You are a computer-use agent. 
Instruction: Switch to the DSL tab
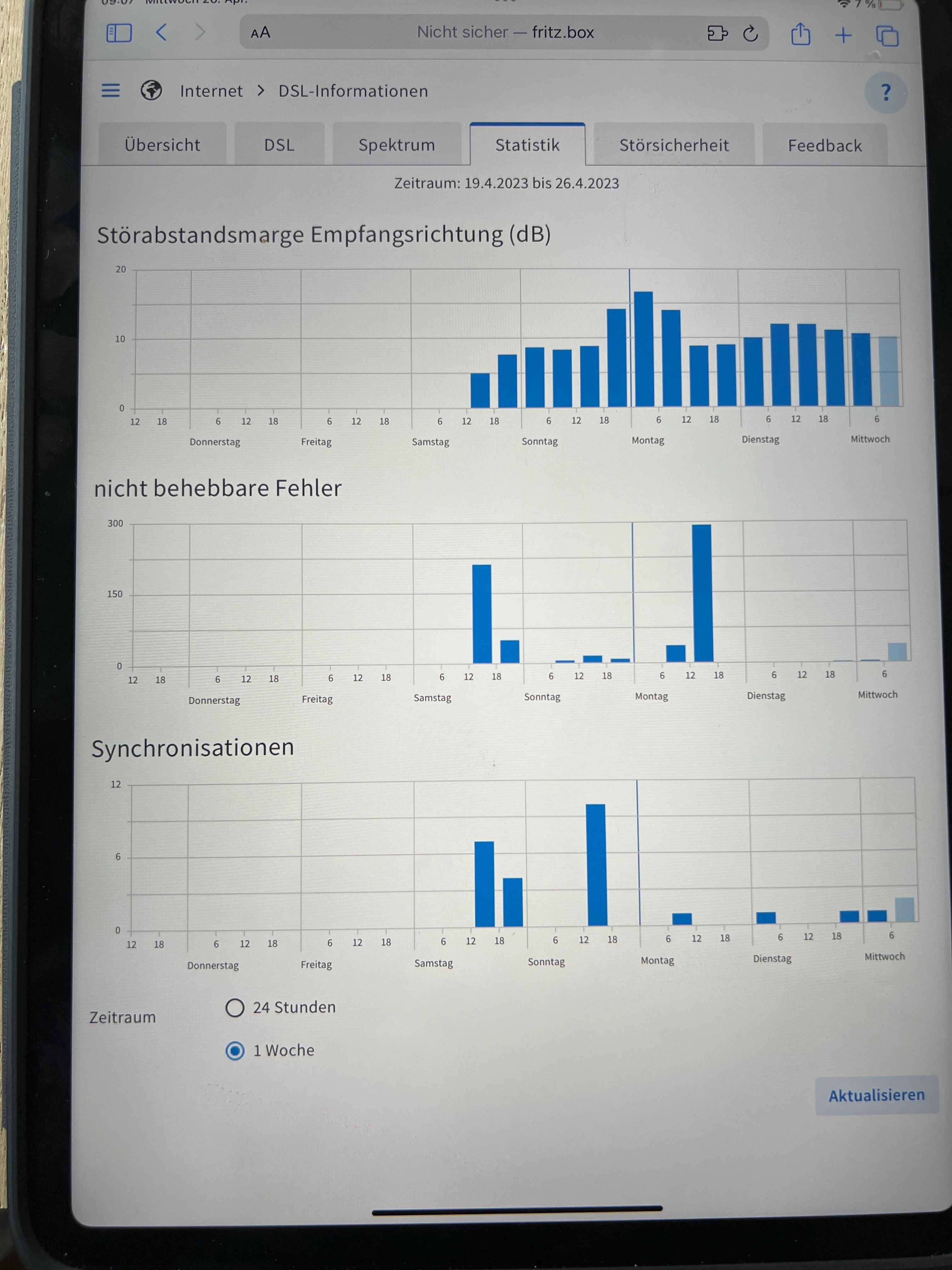pyautogui.click(x=279, y=145)
